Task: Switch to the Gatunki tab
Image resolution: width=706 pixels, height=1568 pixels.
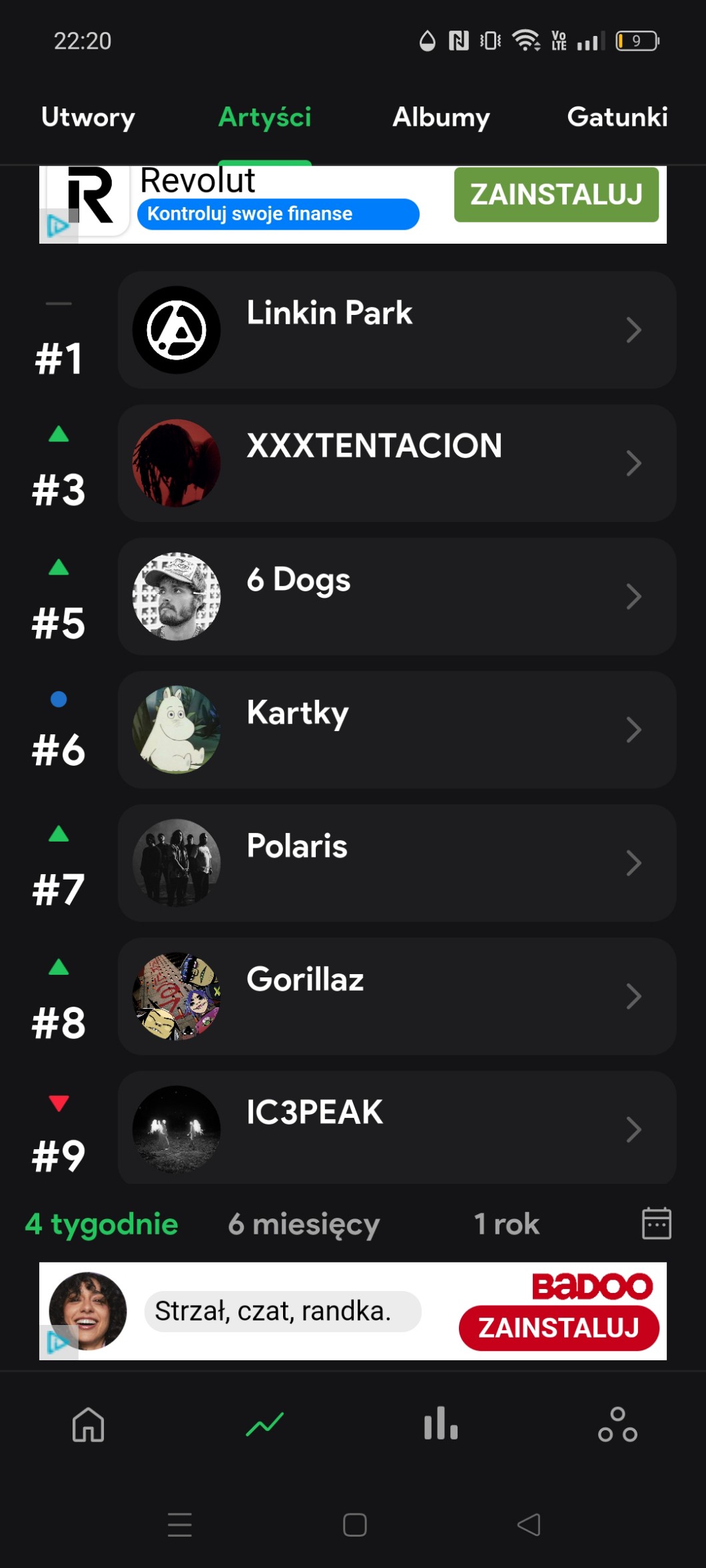Action: point(617,117)
